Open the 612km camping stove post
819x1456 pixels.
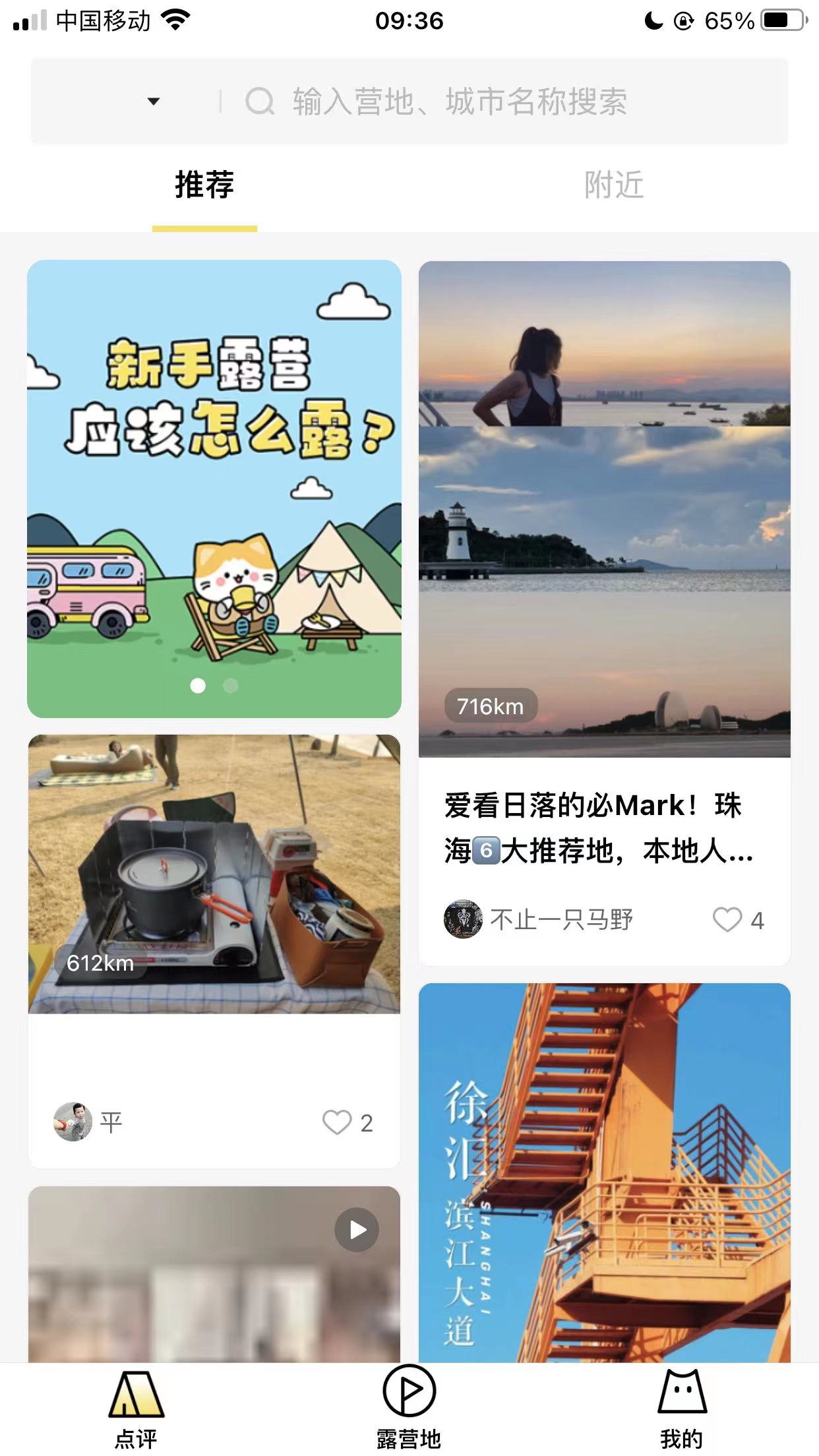(x=214, y=874)
